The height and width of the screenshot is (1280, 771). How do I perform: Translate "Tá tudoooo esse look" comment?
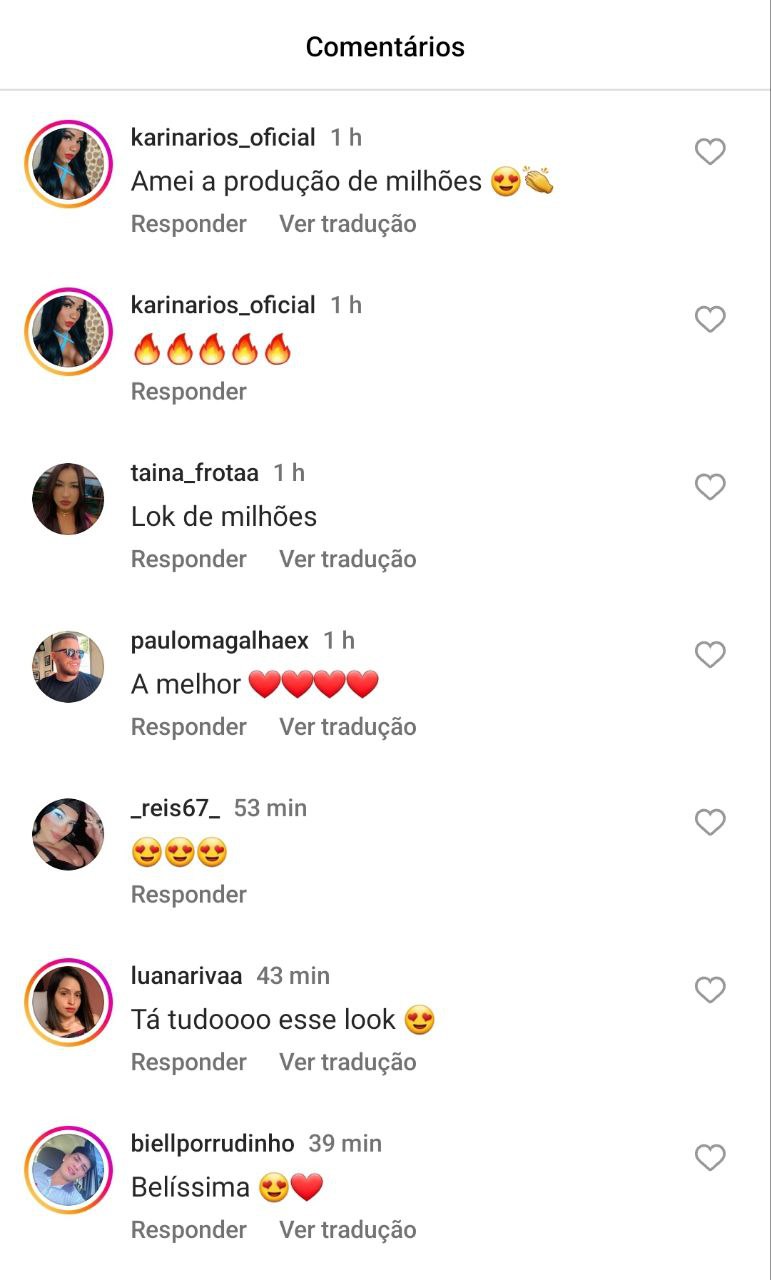[x=347, y=1062]
